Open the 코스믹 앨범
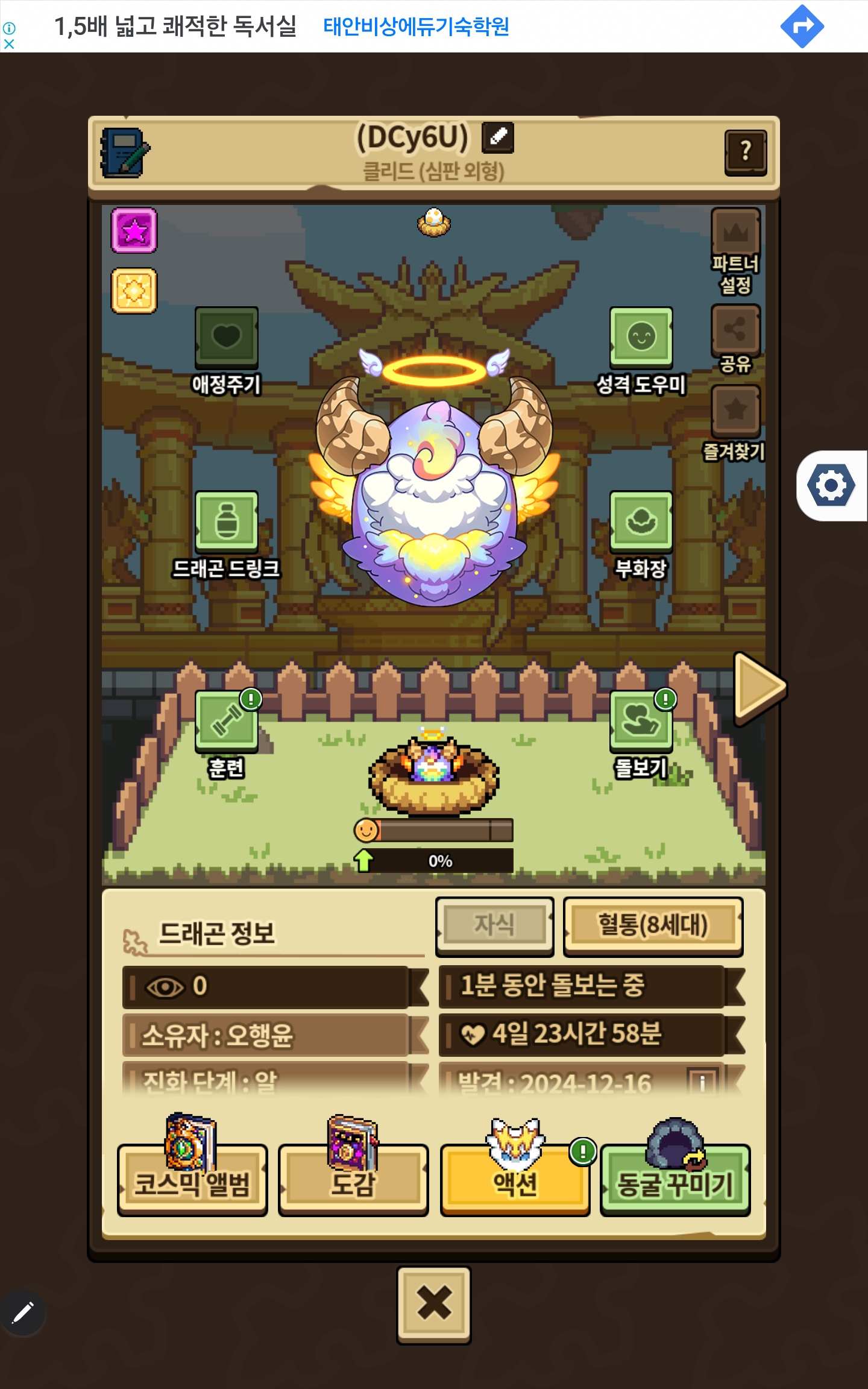Image resolution: width=868 pixels, height=1389 pixels. [x=192, y=1180]
